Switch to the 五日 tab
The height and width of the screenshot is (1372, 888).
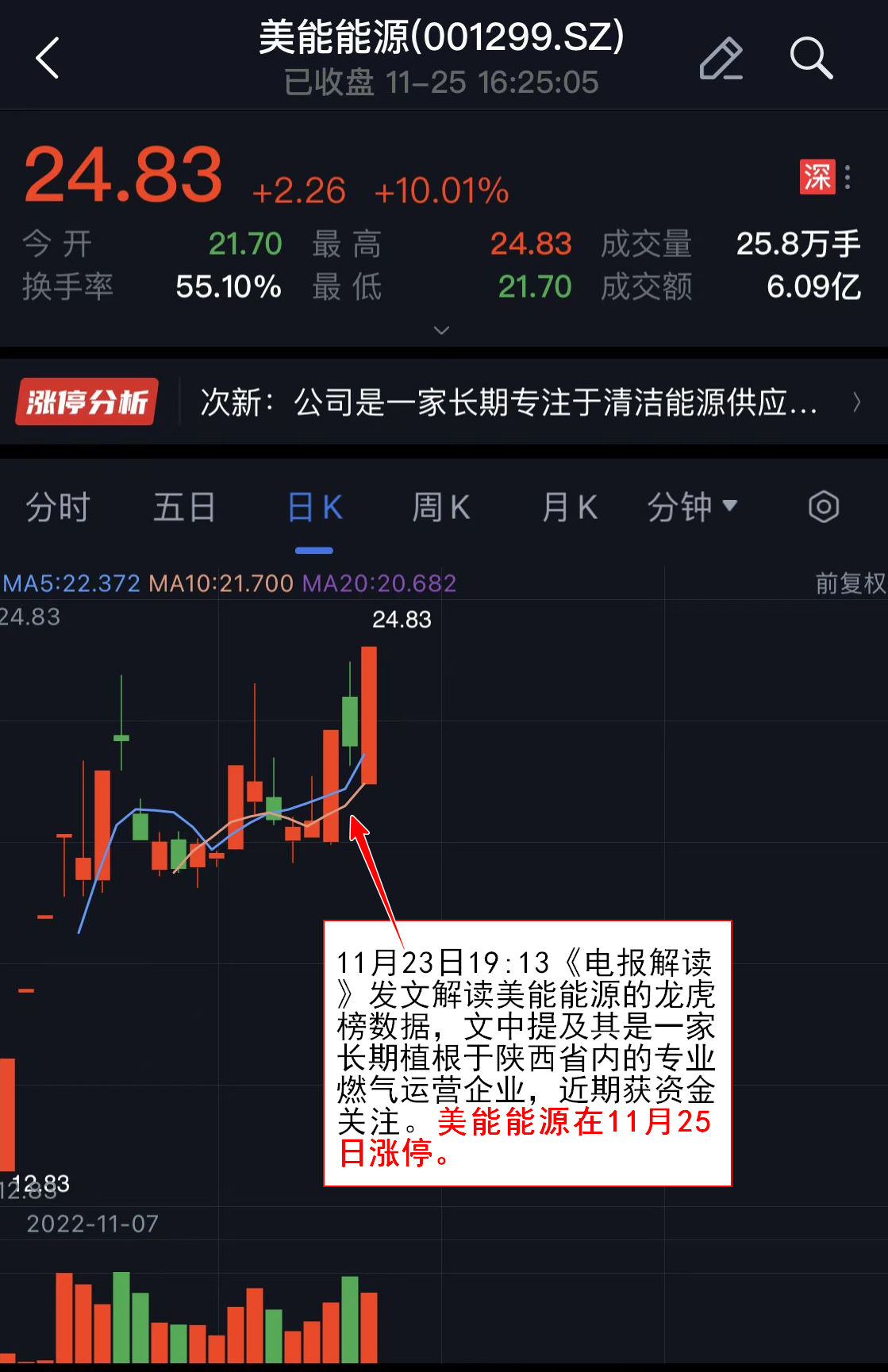pos(183,507)
